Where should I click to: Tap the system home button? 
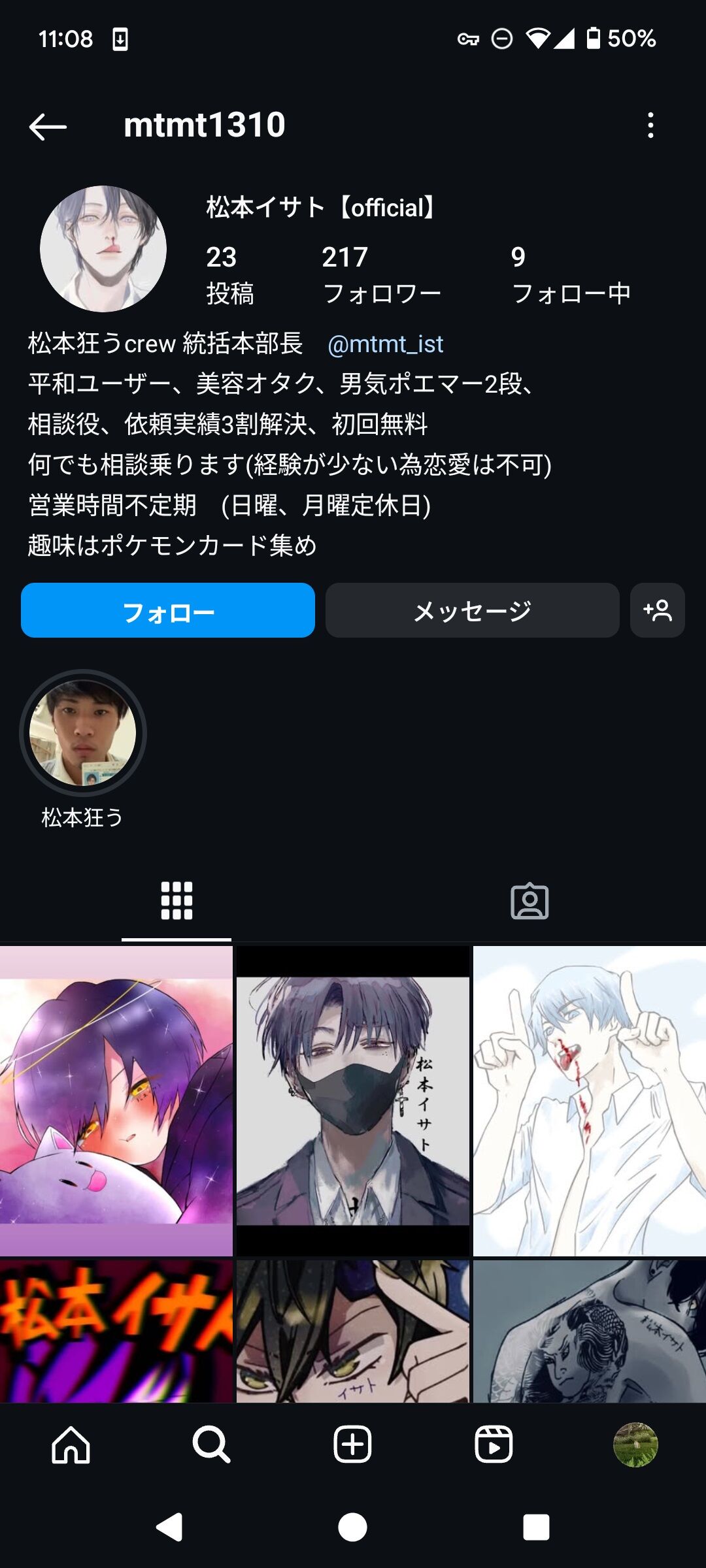(x=352, y=1527)
